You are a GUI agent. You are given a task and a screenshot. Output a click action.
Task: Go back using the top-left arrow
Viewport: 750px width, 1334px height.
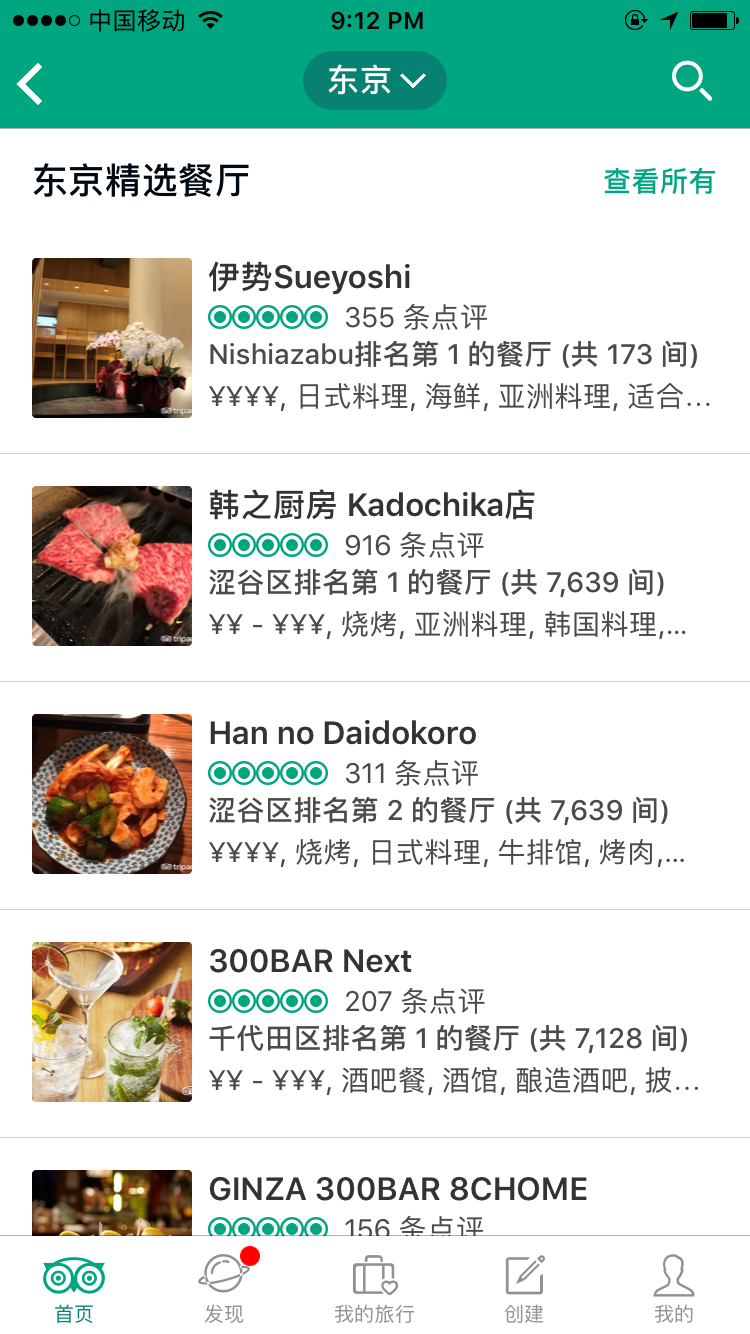(x=32, y=83)
